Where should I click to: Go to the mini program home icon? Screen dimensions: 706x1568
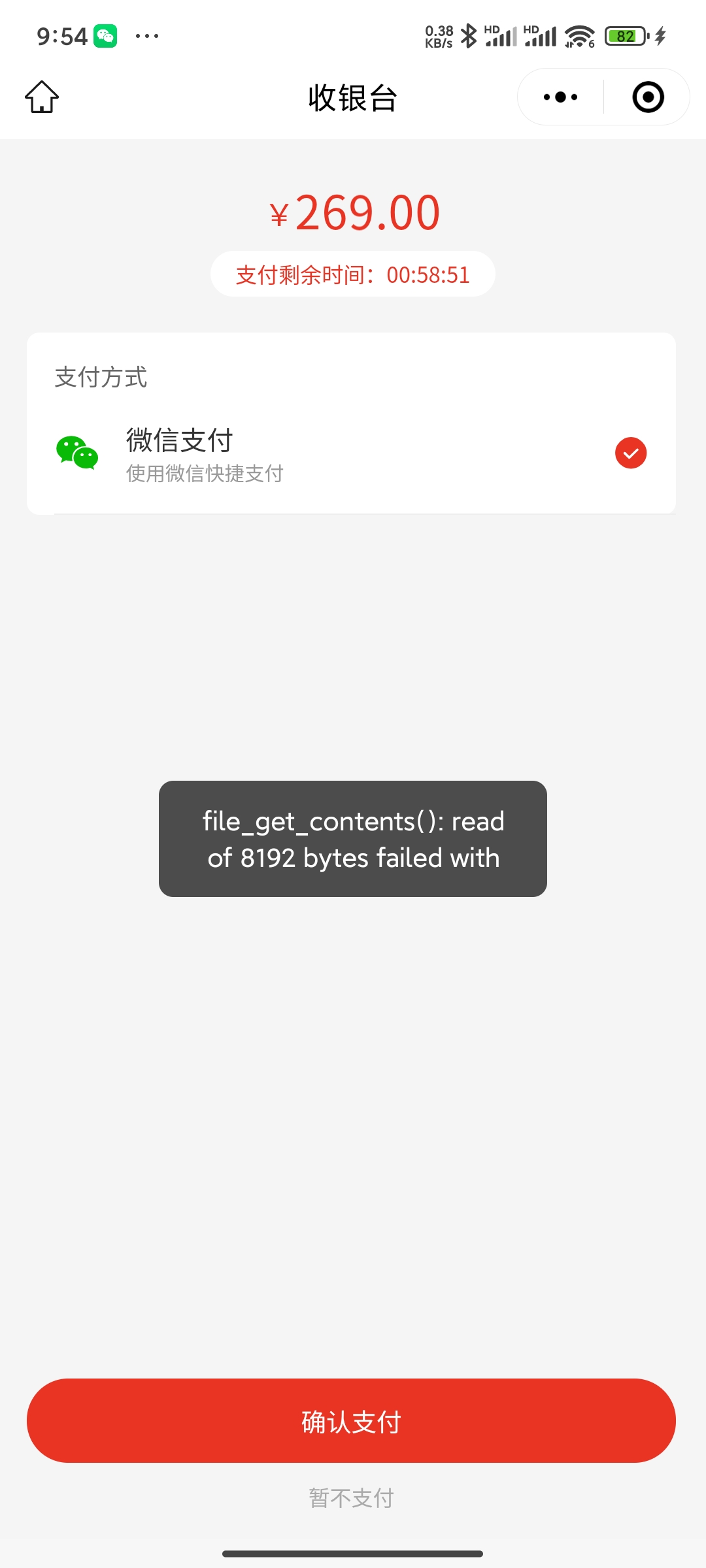pyautogui.click(x=42, y=97)
